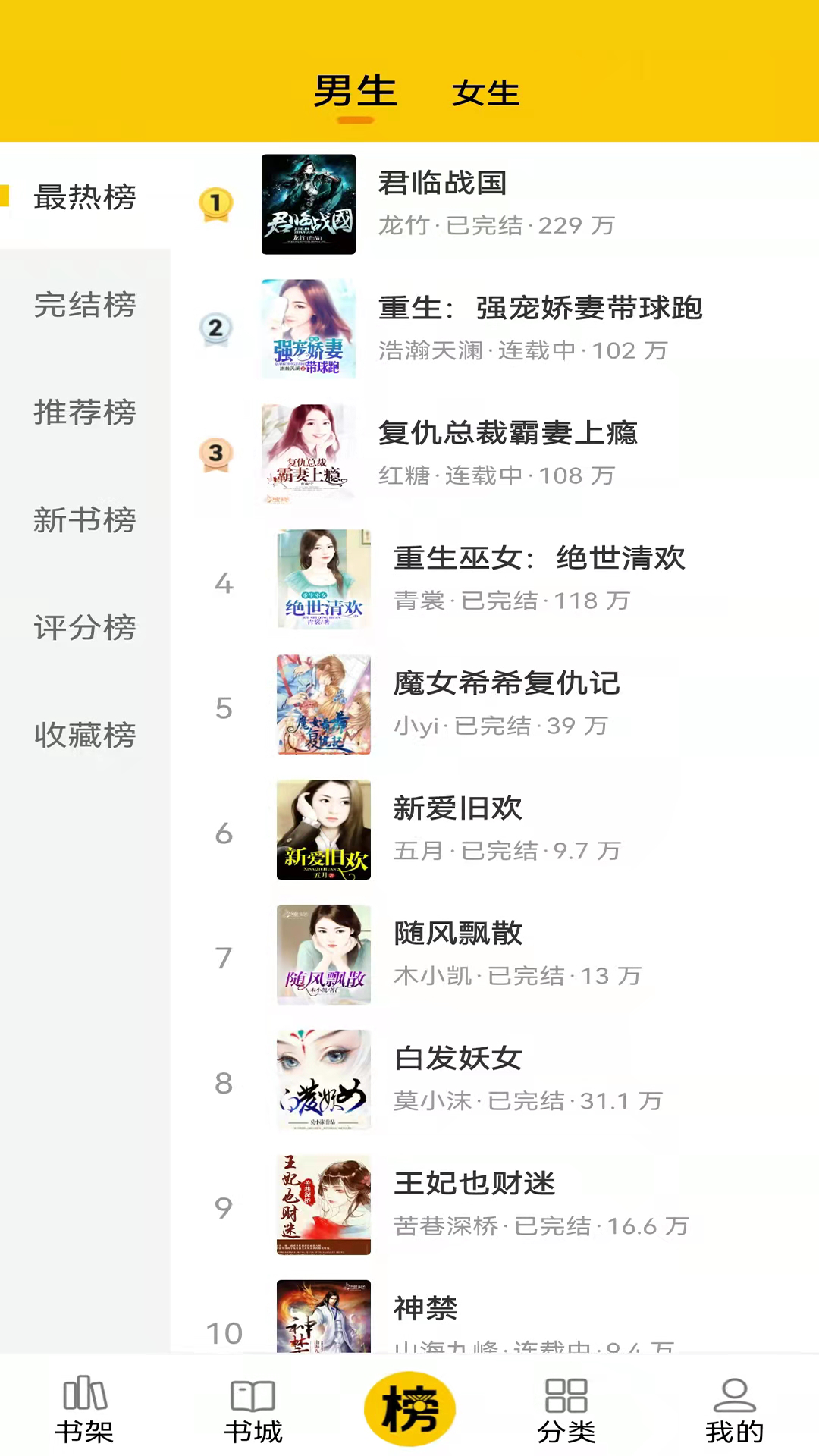
Task: Go to the 书架 bookshelf tab
Action: click(84, 1409)
